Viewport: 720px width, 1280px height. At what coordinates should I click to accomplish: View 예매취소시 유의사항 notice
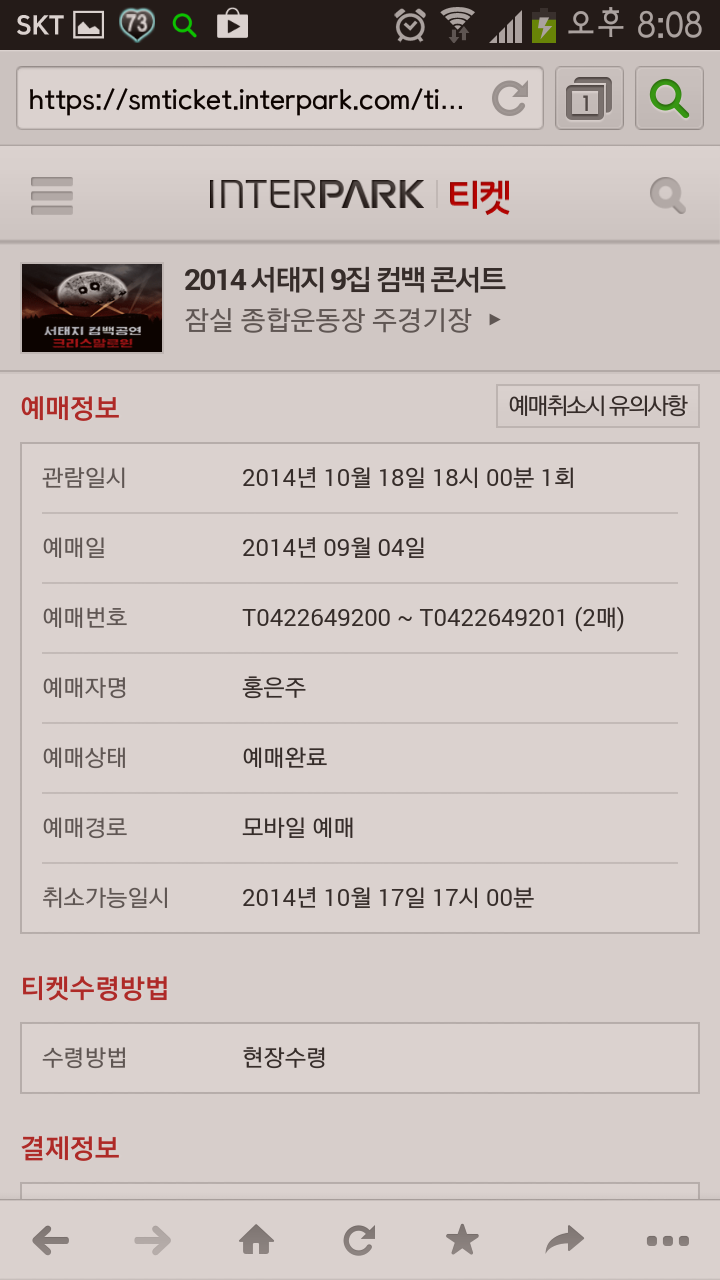597,406
